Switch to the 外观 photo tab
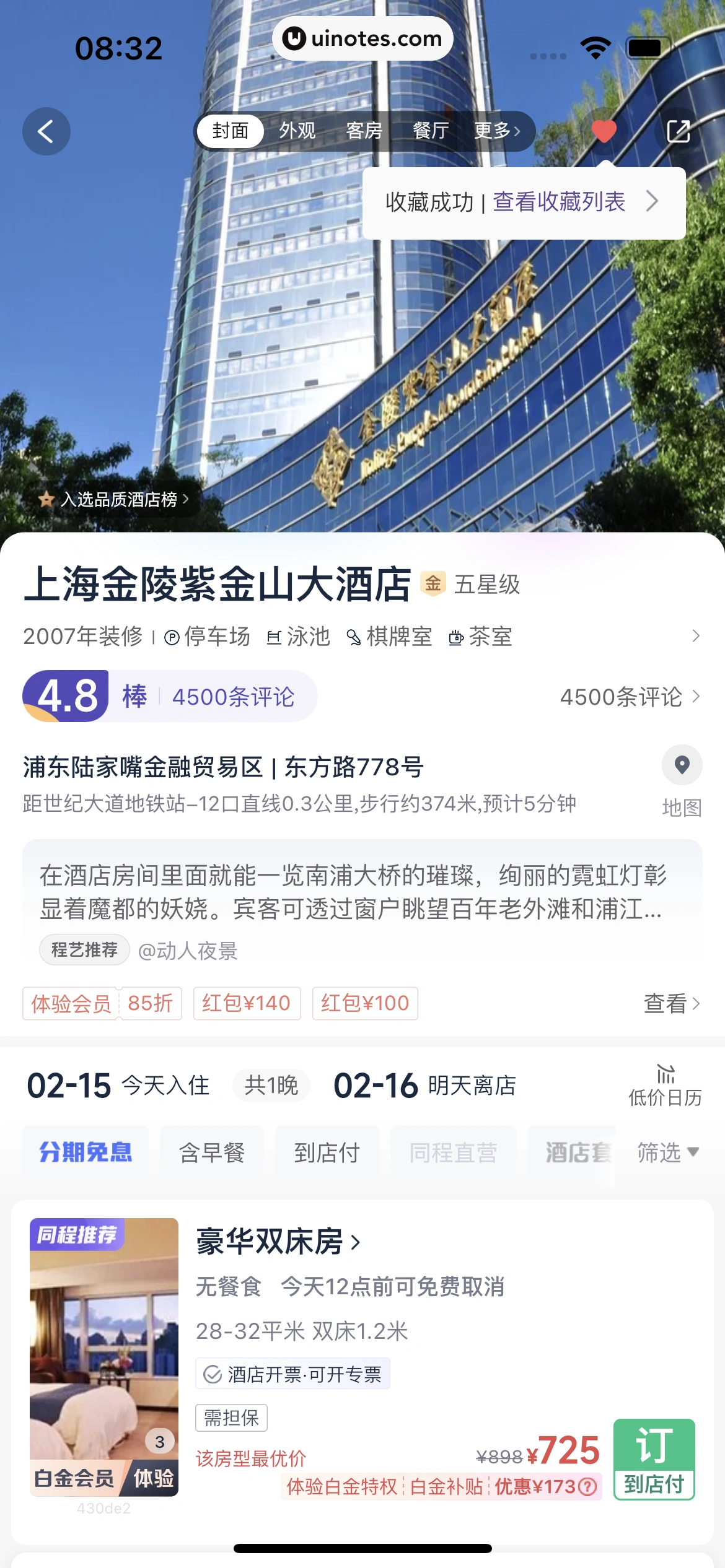 (297, 131)
